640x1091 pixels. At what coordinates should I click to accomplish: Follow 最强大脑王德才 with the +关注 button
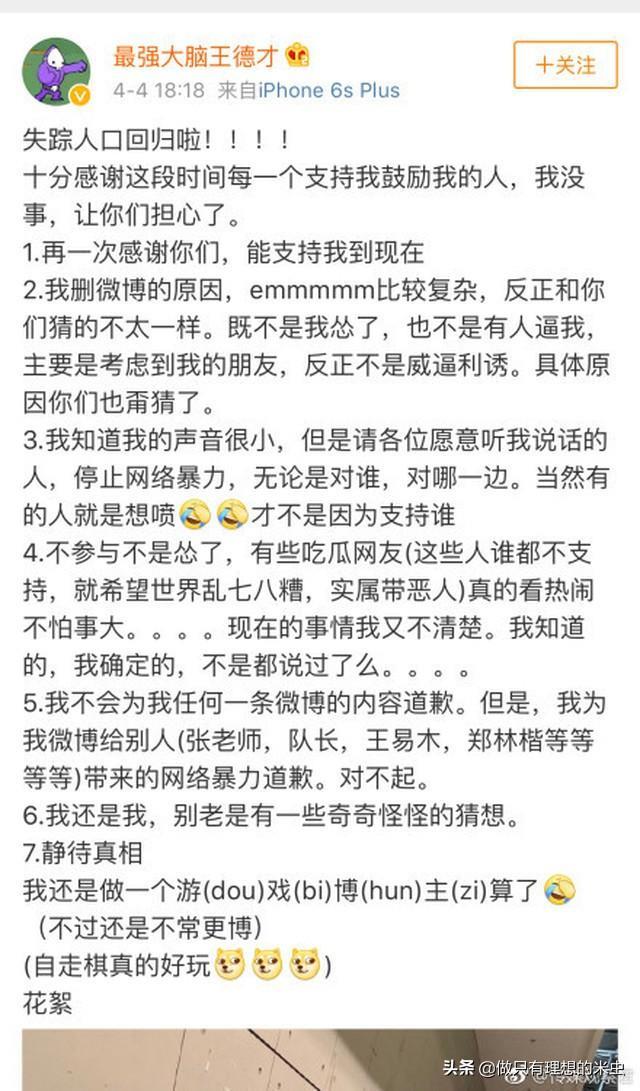point(566,66)
